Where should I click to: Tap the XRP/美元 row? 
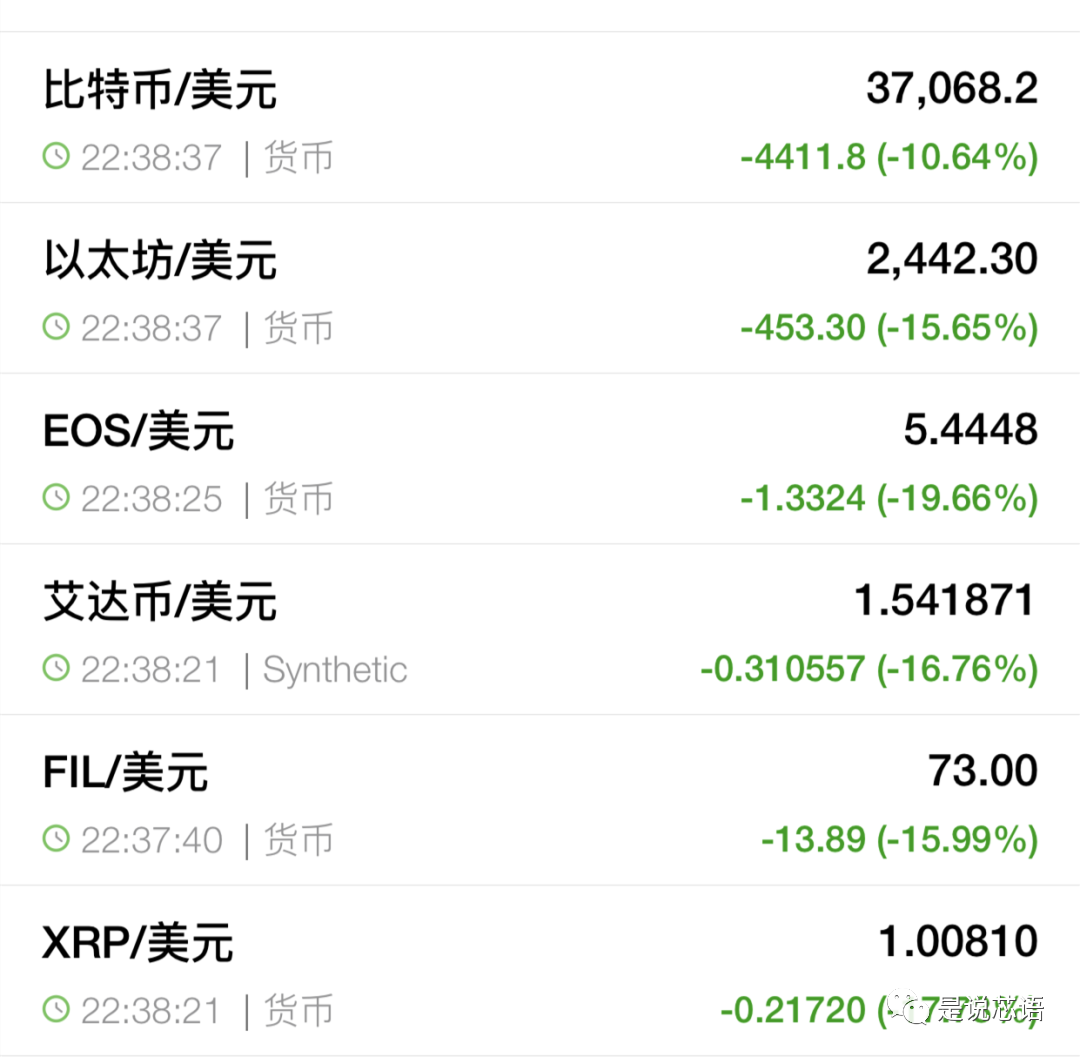[540, 971]
